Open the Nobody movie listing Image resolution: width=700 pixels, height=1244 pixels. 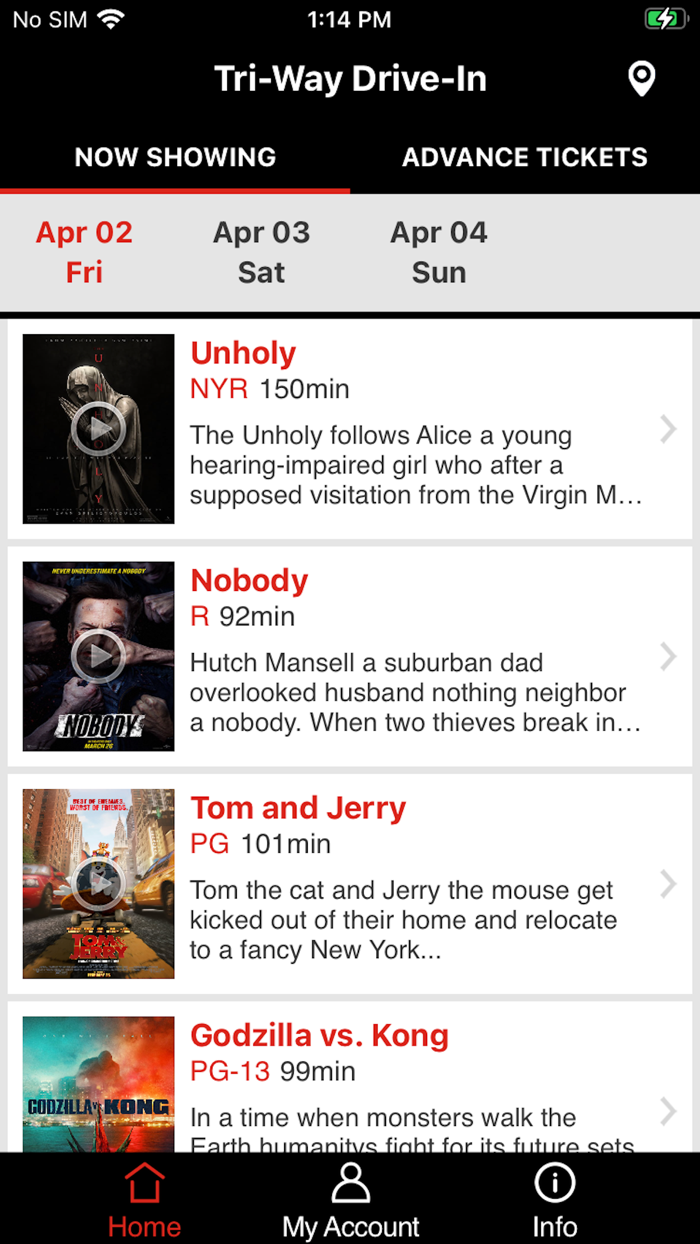click(x=350, y=656)
